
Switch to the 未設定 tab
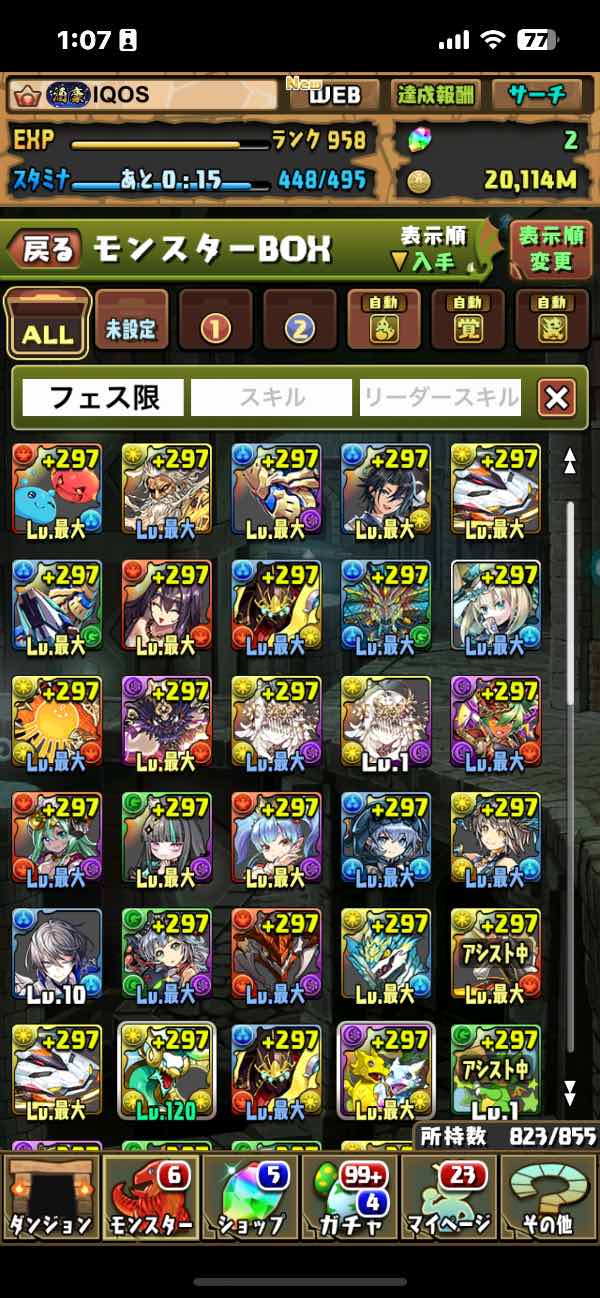tap(131, 324)
